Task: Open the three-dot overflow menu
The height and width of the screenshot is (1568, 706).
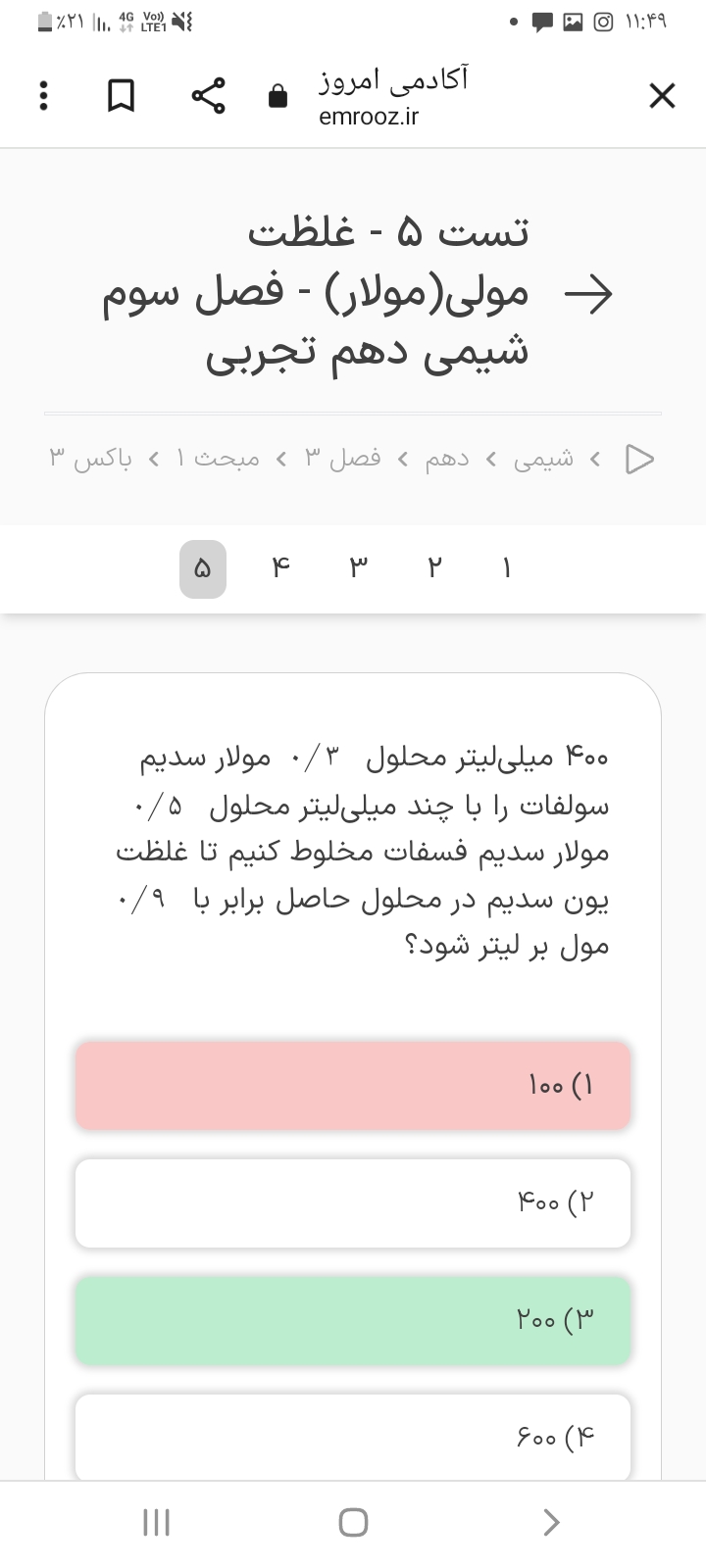Action: click(42, 96)
